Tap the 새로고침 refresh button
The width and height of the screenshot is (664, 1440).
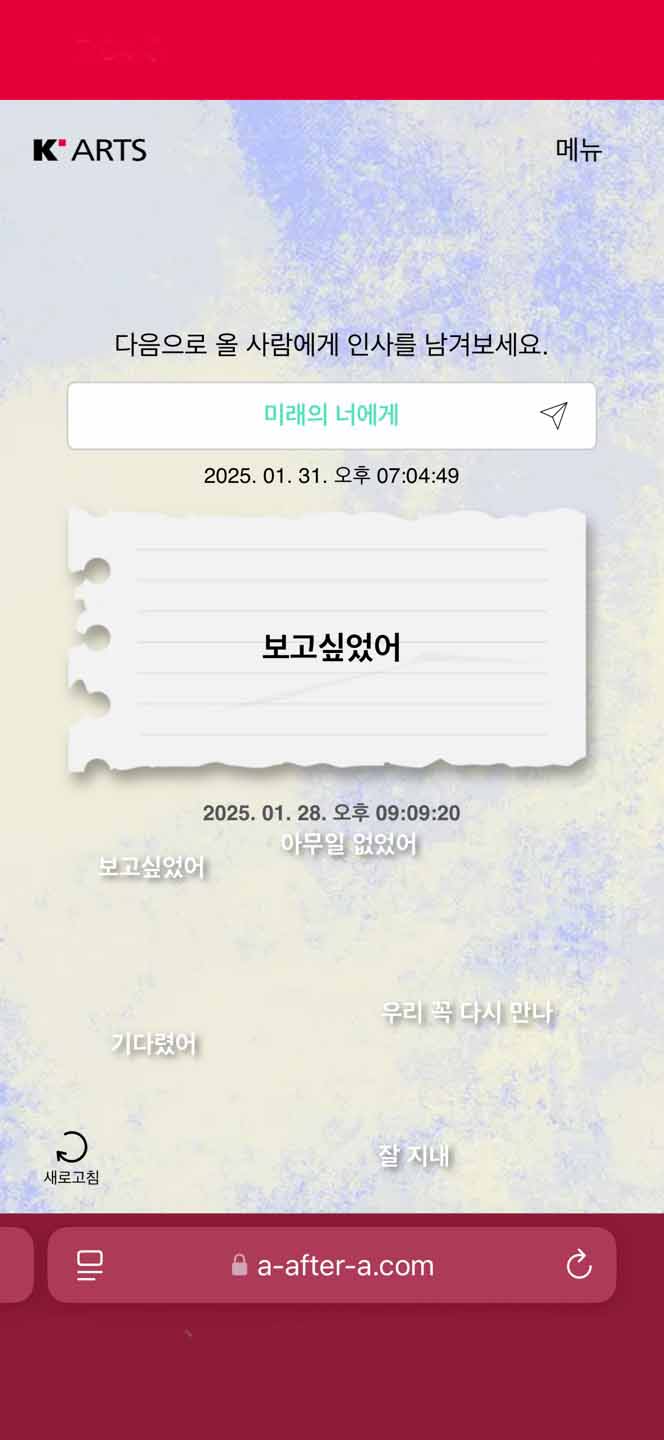[71, 1158]
